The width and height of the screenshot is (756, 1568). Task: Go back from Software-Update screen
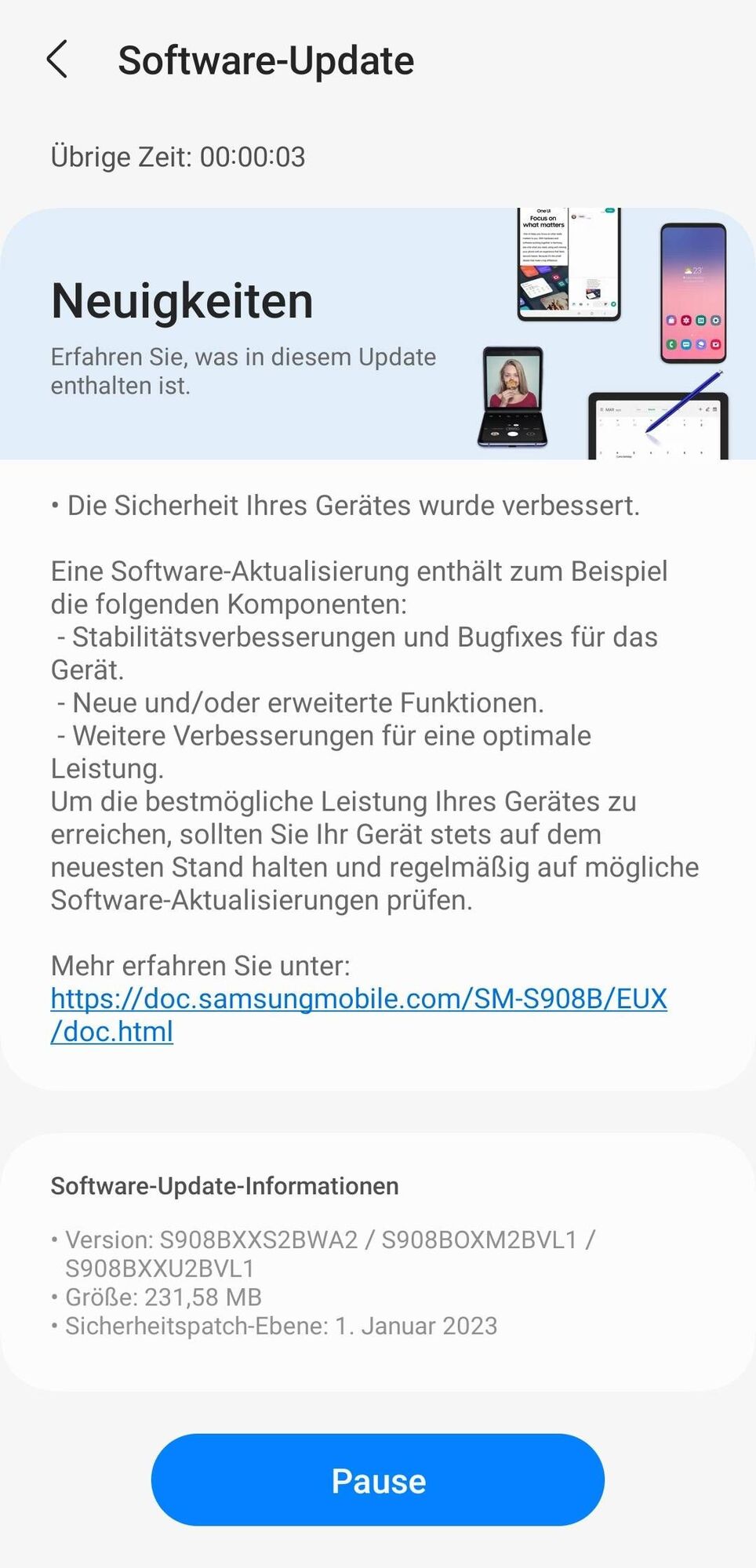click(57, 60)
